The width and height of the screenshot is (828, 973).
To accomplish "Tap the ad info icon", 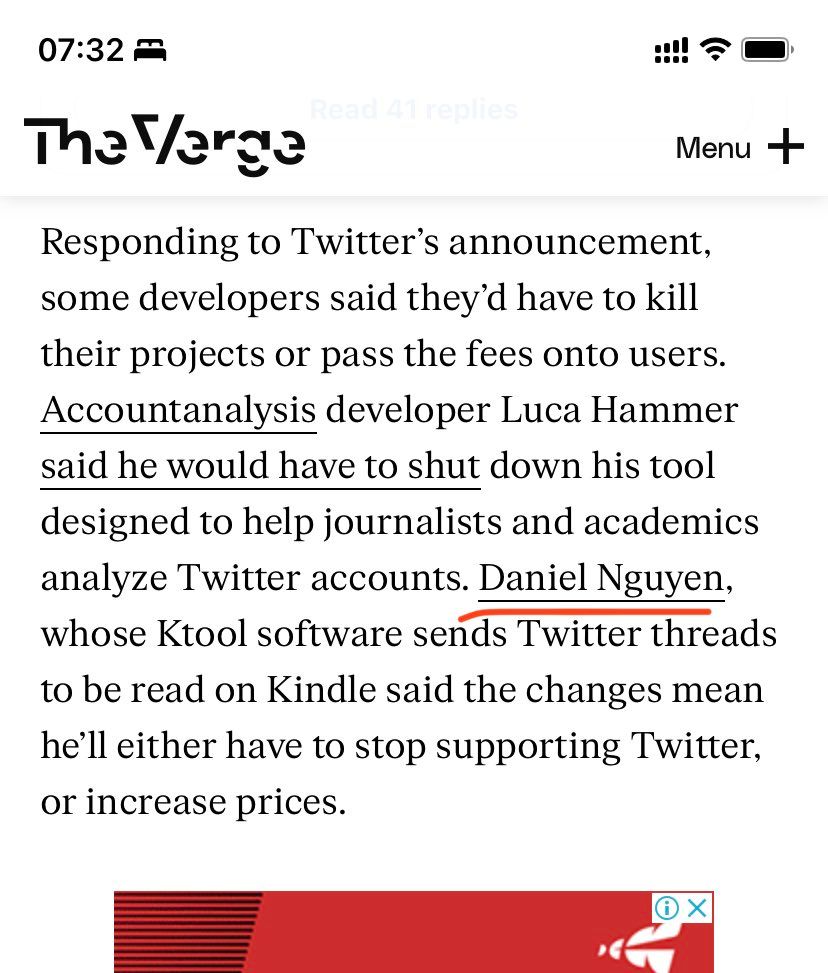I will click(667, 908).
